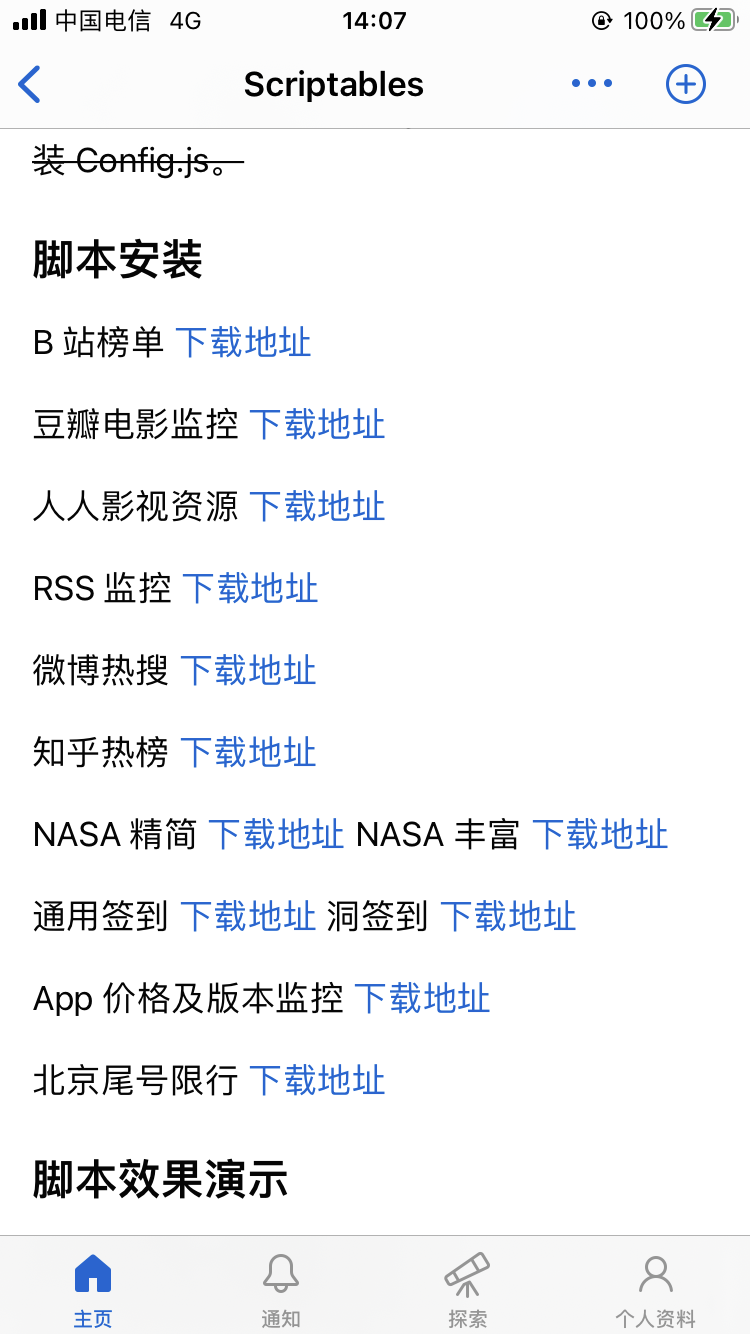This screenshot has height=1334, width=750.
Task: Switch to the 主页 tab
Action: point(93,1289)
